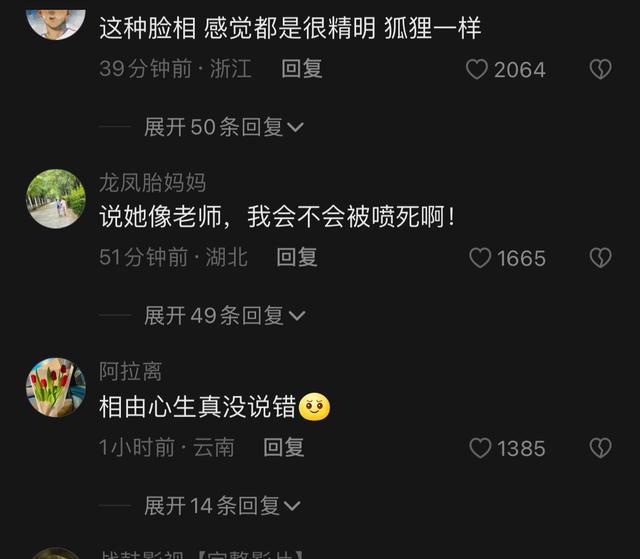Screen dimensions: 640x559
Task: Reply to the comment posted 39分钟前
Action: (x=301, y=68)
